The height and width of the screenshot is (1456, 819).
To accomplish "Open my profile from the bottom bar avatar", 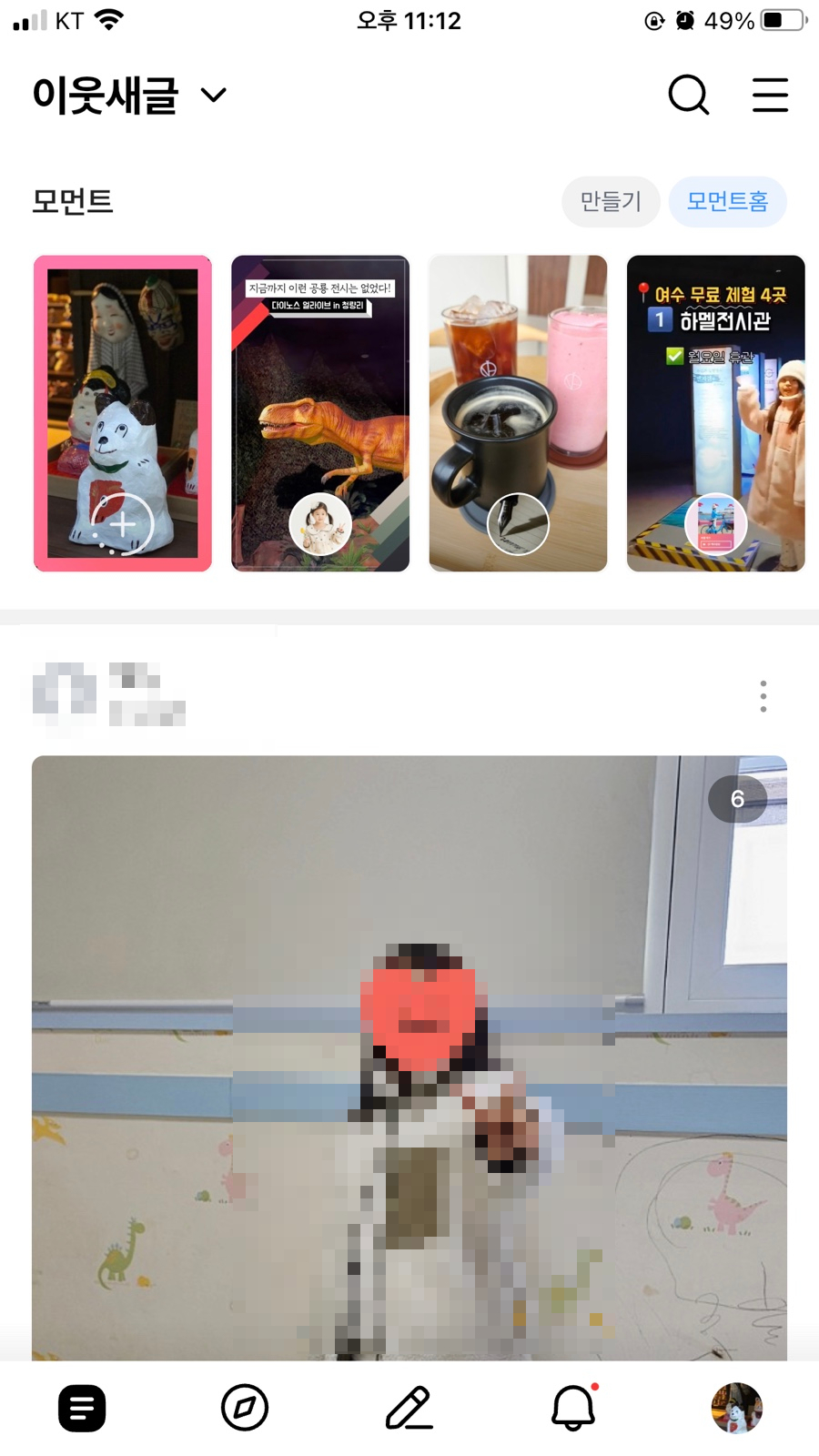I will (x=737, y=1409).
